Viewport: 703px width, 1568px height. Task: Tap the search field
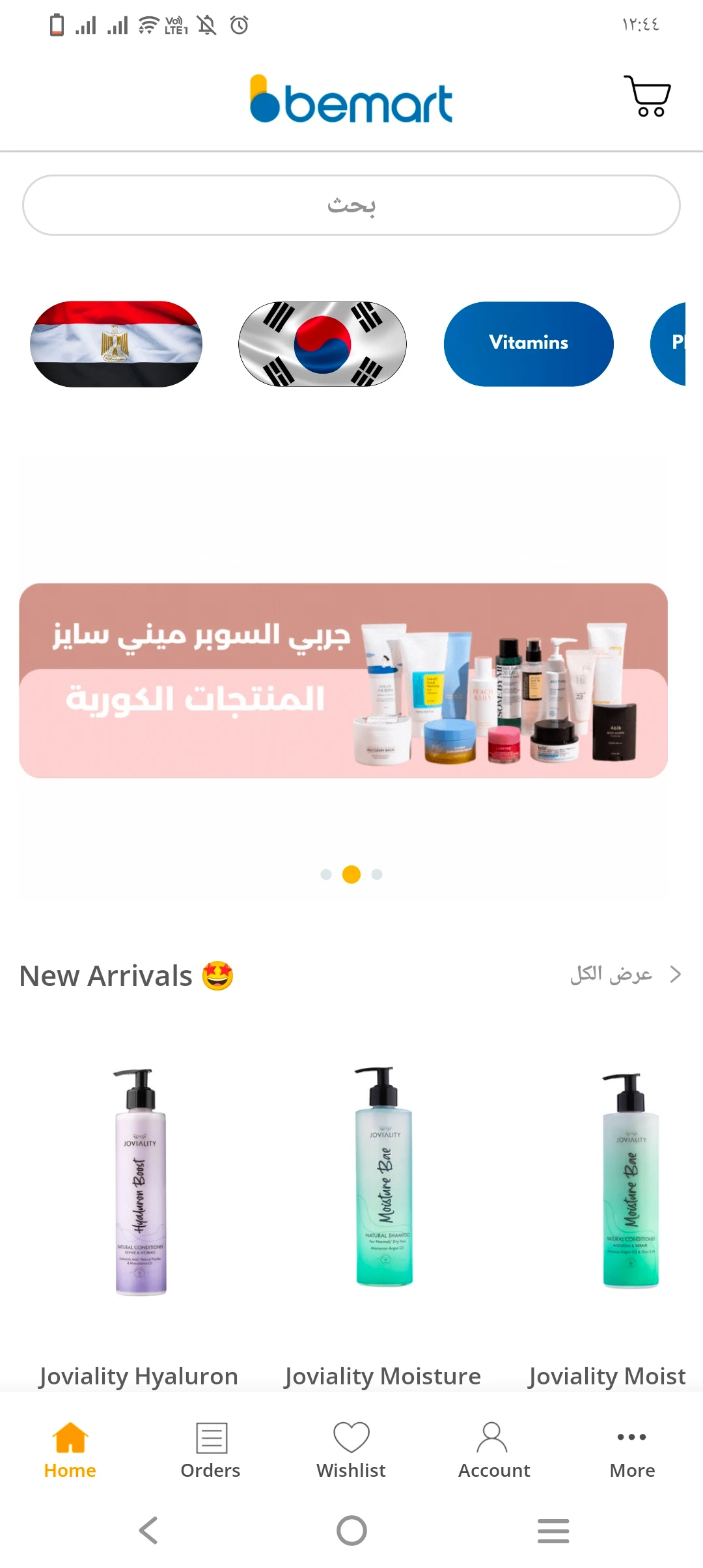[x=351, y=205]
